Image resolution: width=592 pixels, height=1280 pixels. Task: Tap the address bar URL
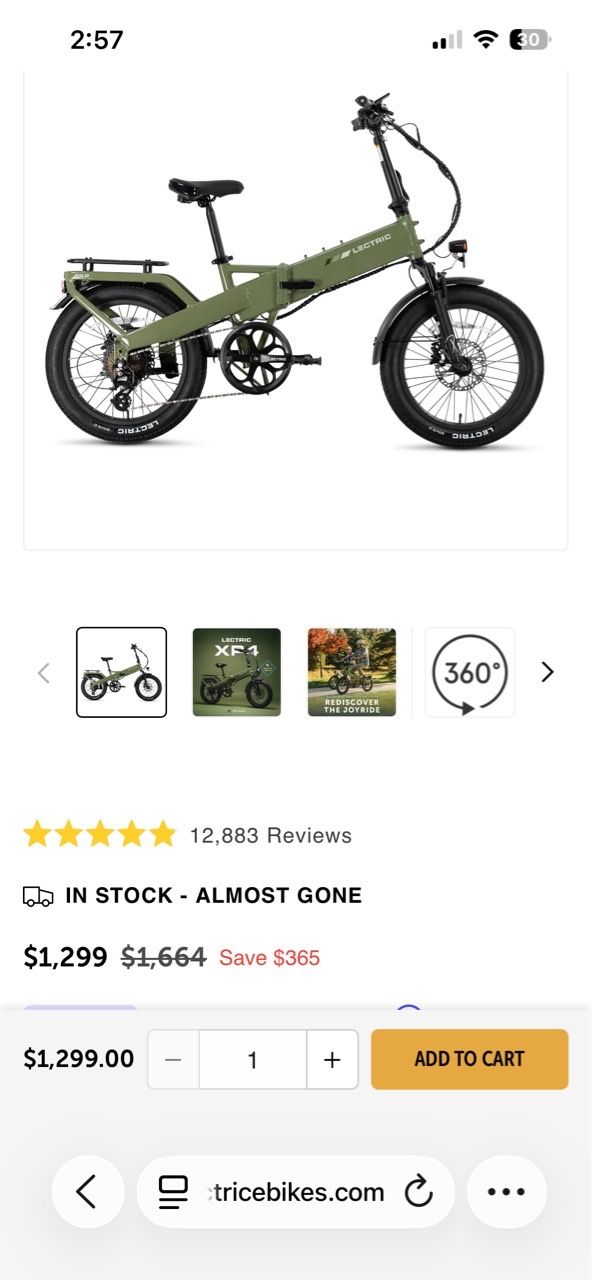pyautogui.click(x=292, y=1192)
